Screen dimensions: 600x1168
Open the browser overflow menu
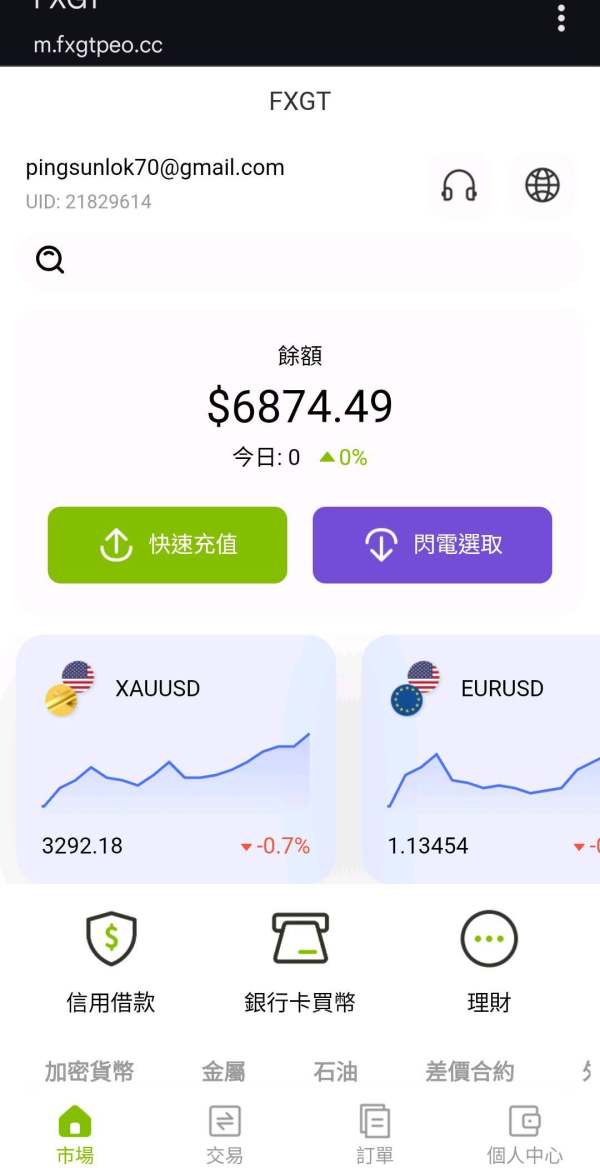[561, 18]
